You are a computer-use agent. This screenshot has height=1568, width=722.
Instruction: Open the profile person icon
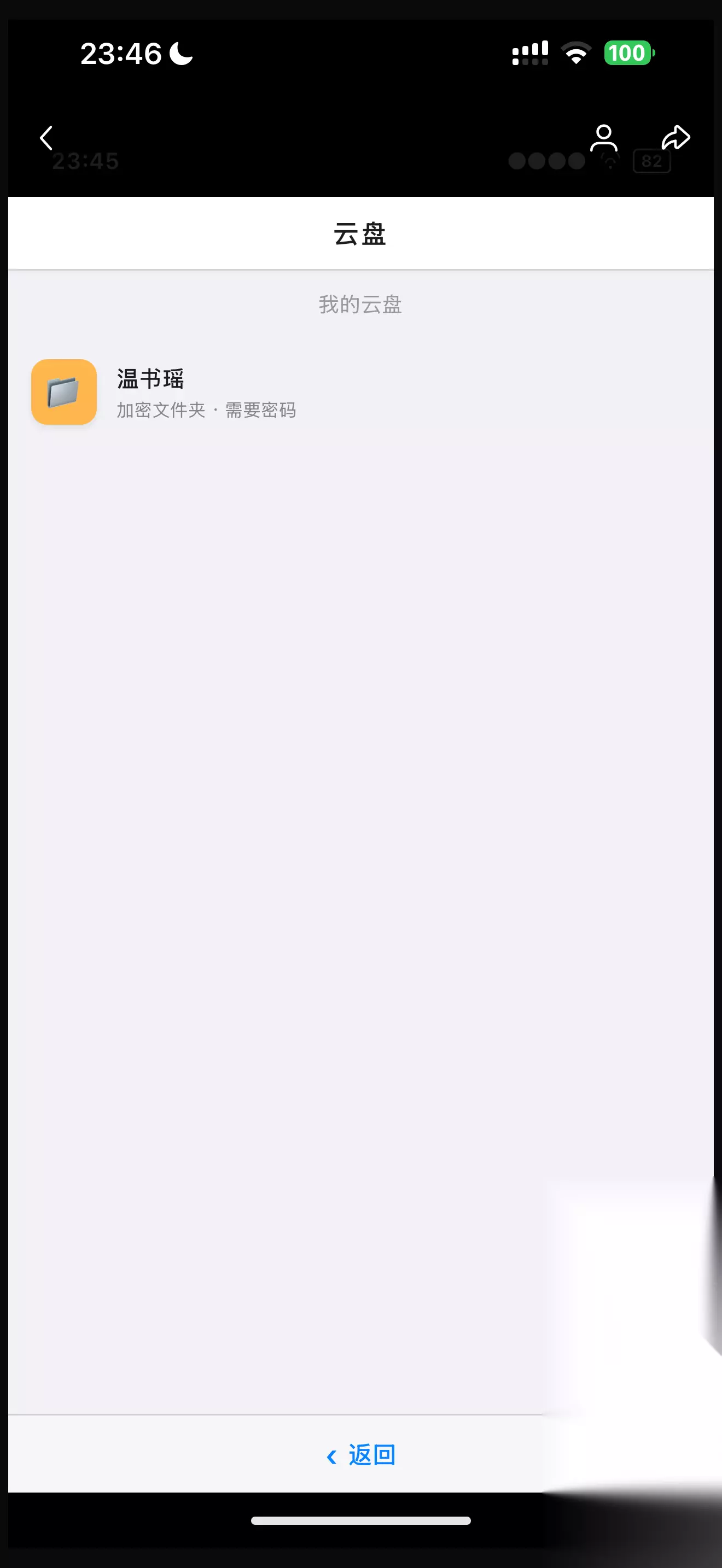tap(603, 138)
